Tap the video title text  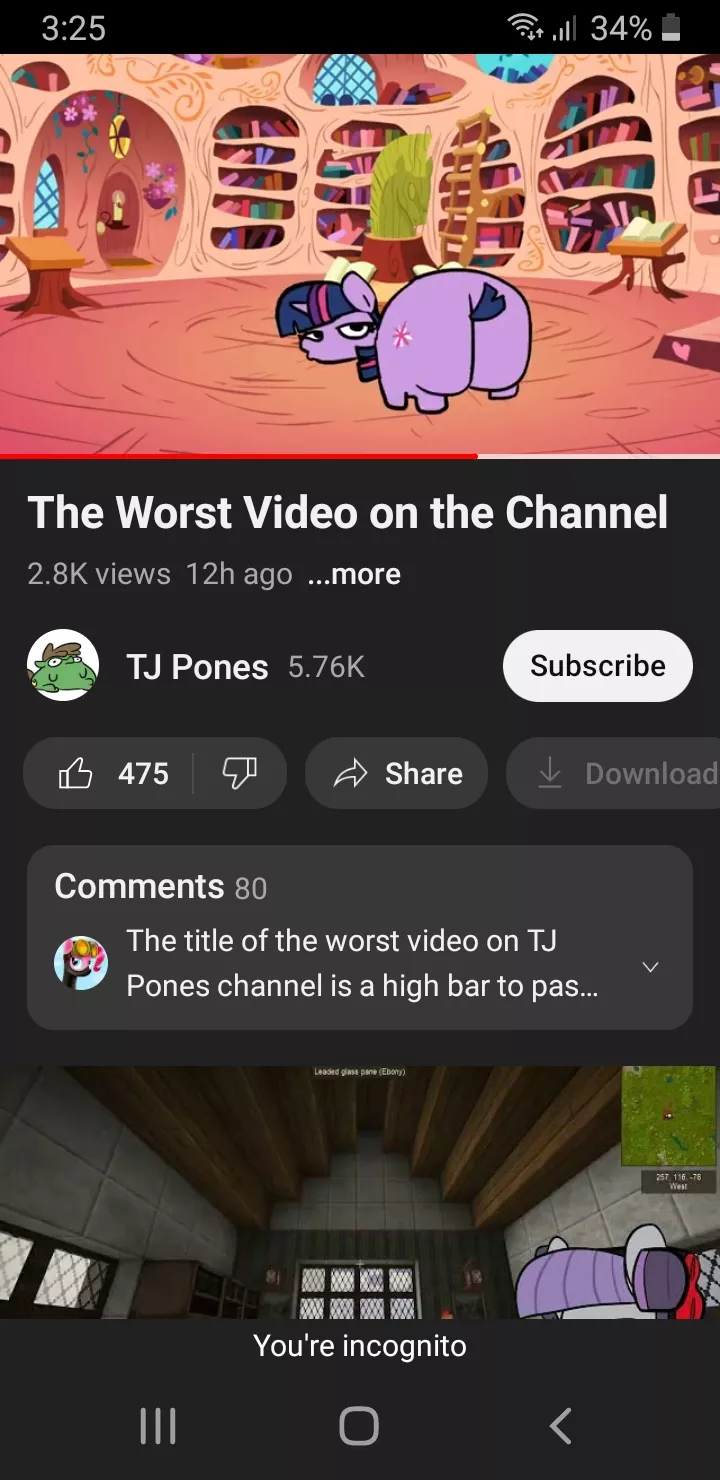pos(348,512)
